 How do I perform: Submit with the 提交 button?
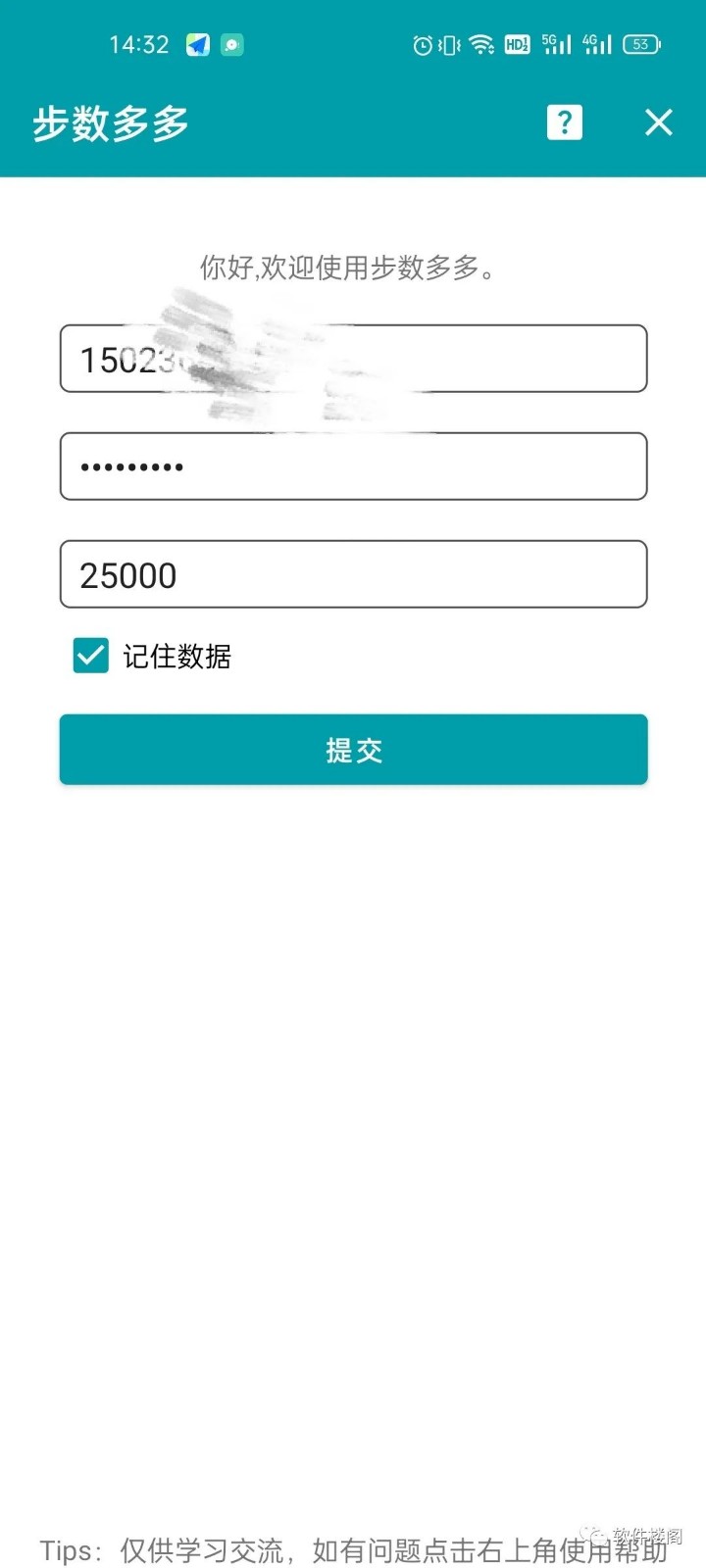click(x=353, y=750)
